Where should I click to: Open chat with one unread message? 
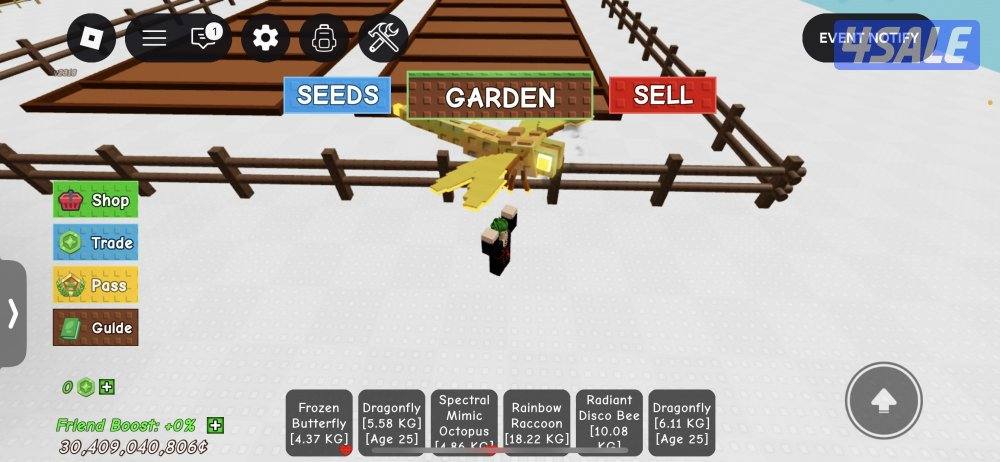[x=205, y=38]
